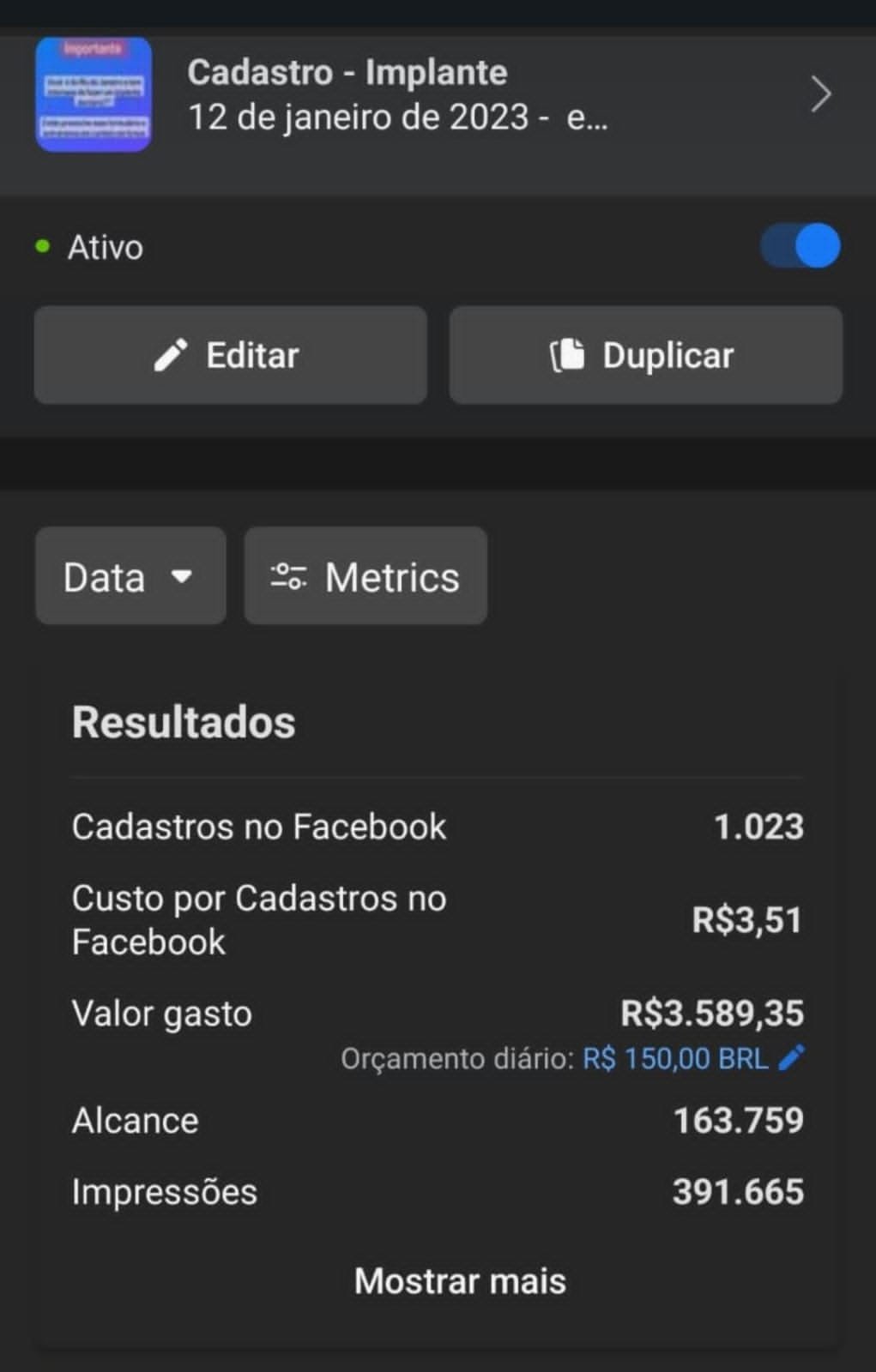Duplicate the campaign with Duplicar

(x=645, y=355)
